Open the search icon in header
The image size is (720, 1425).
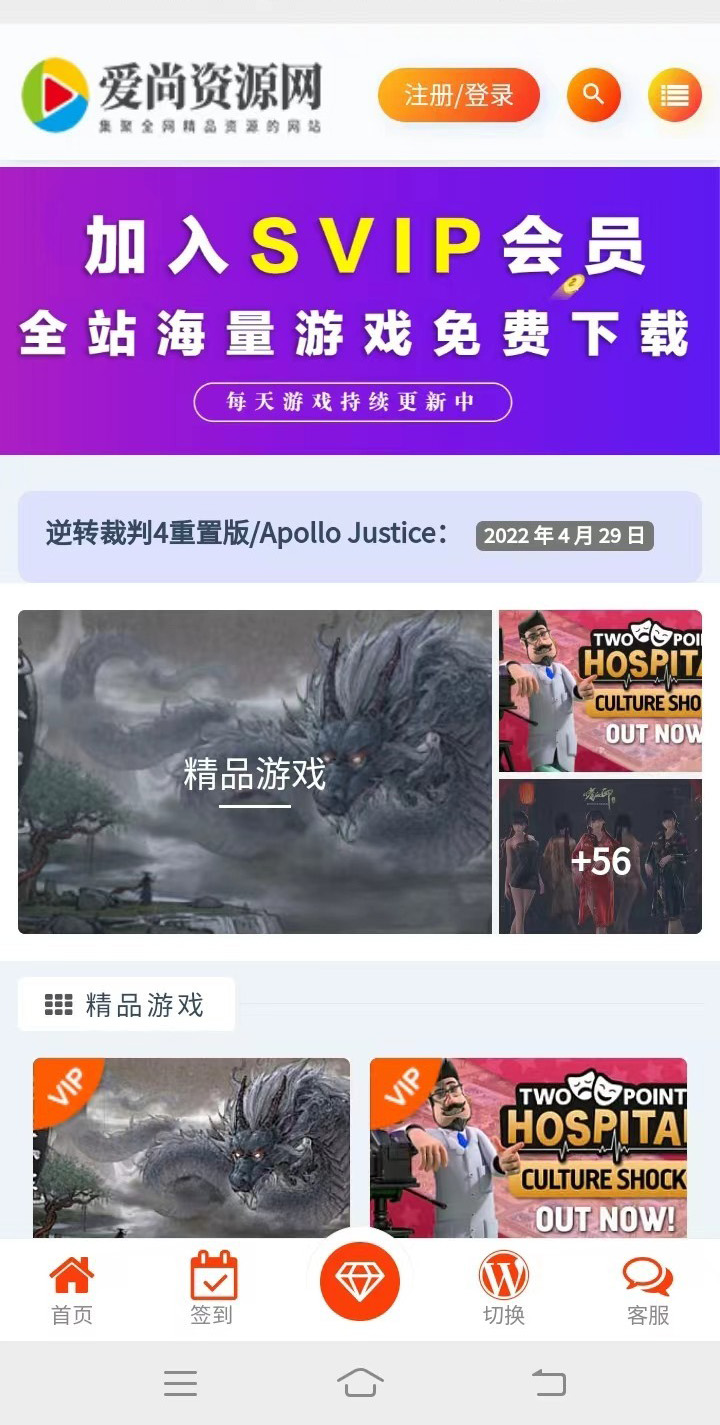click(594, 96)
